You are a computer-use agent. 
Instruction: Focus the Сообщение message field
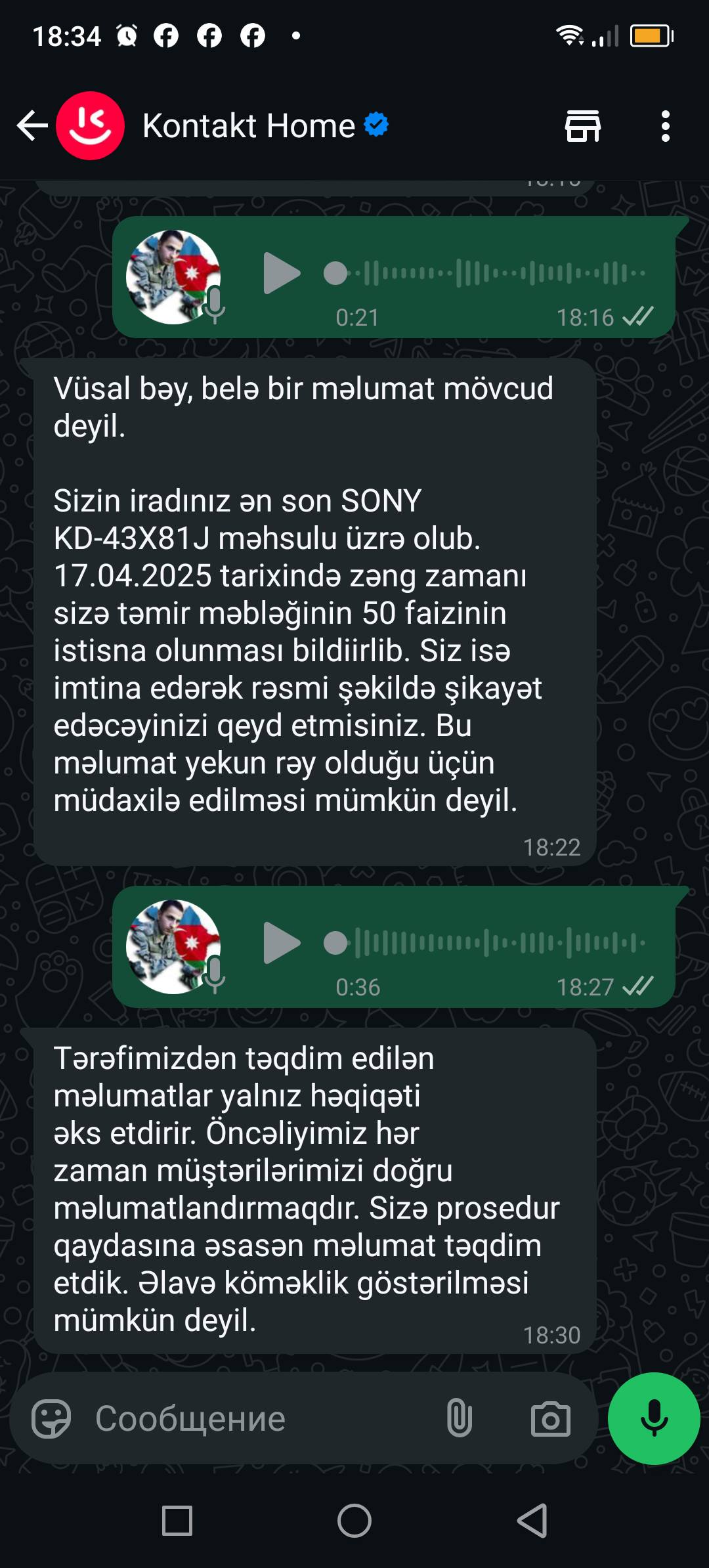(x=259, y=1418)
